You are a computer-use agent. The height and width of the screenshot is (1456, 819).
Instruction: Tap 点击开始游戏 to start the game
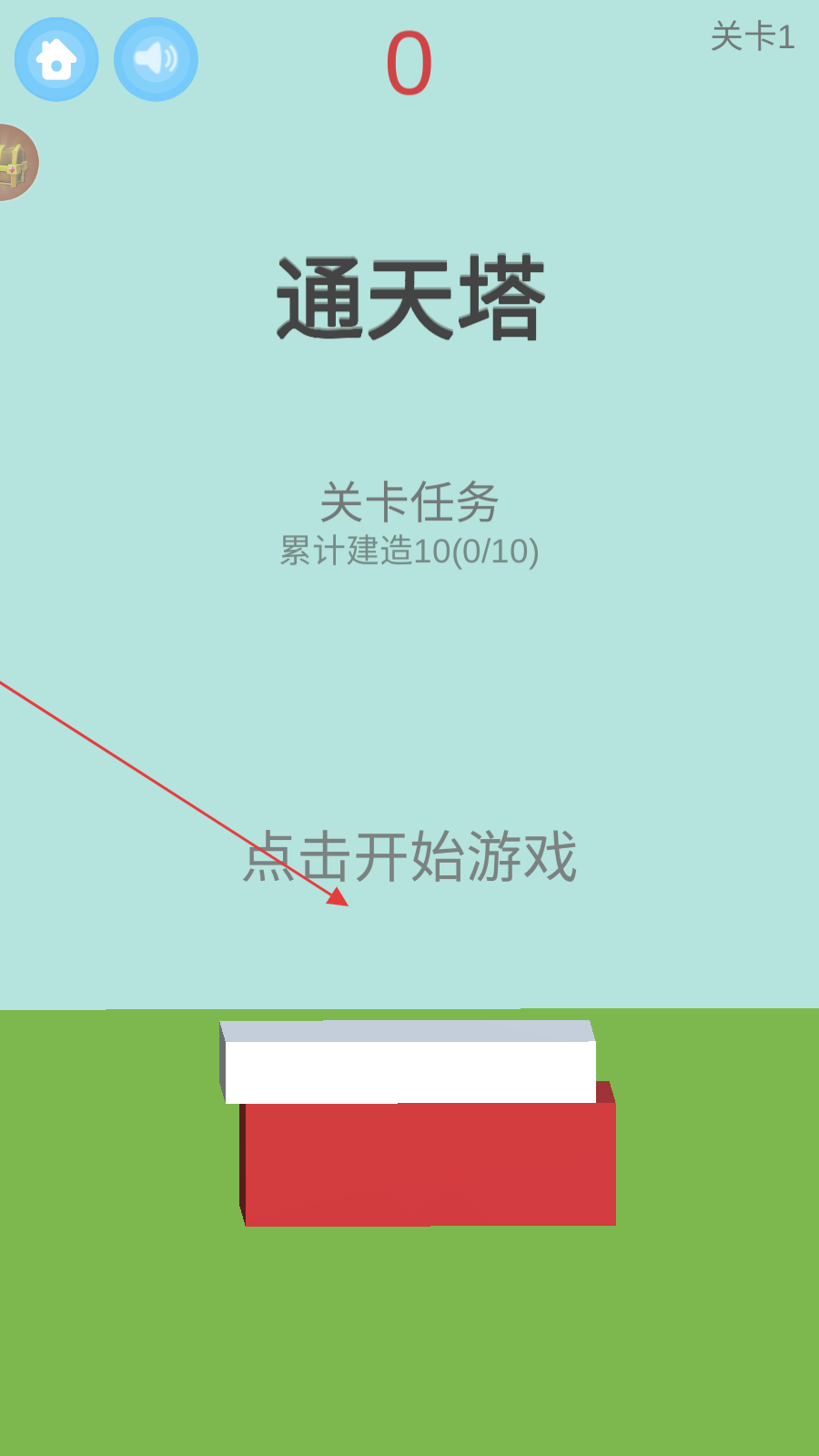pyautogui.click(x=409, y=856)
